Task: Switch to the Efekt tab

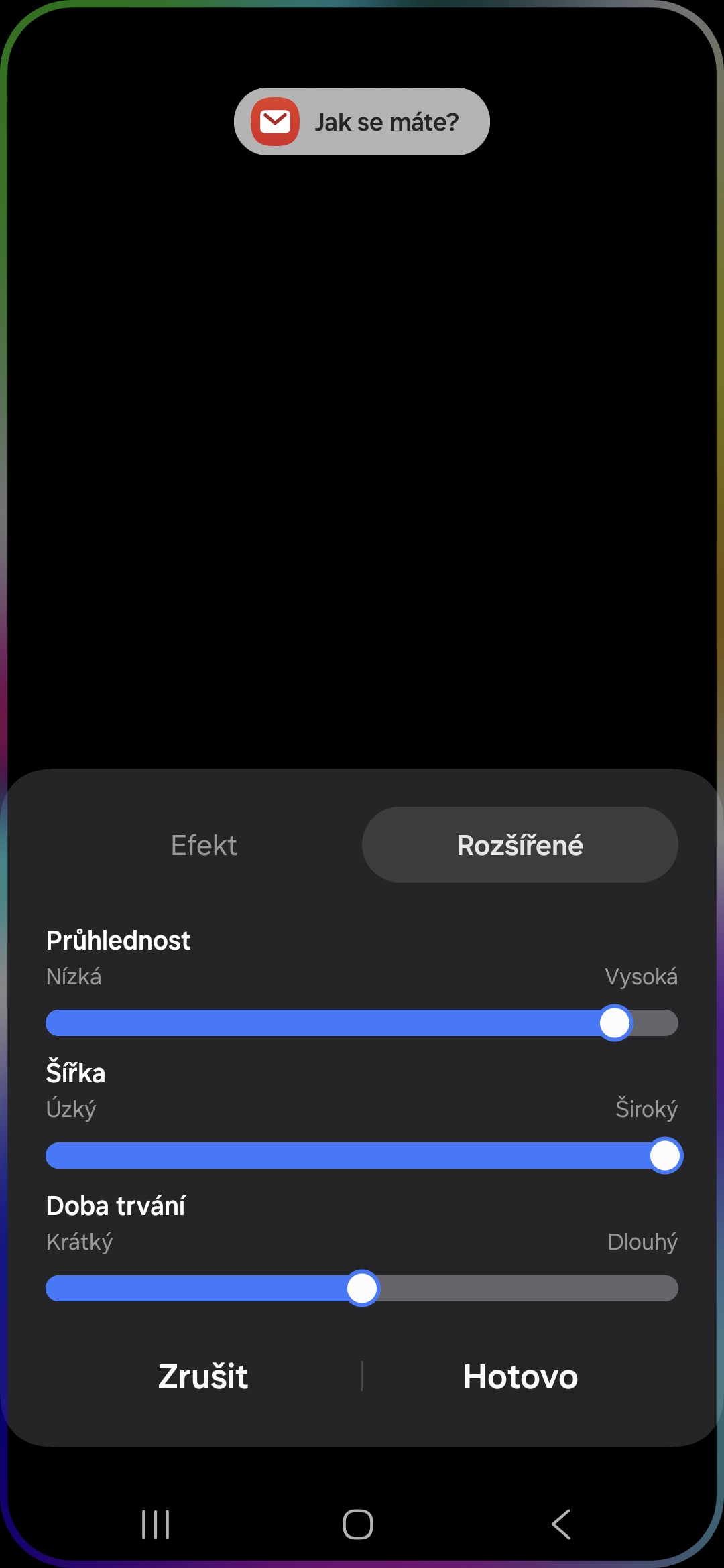Action: tap(204, 845)
